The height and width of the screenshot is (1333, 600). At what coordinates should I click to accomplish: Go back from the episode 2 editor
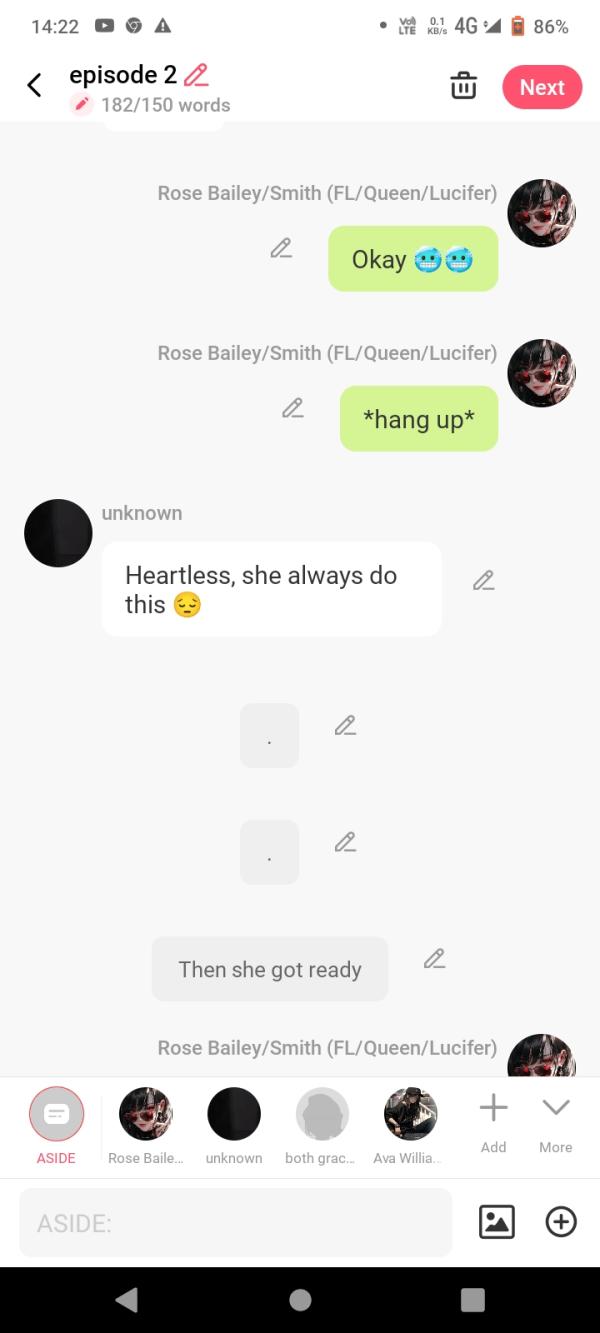[34, 86]
